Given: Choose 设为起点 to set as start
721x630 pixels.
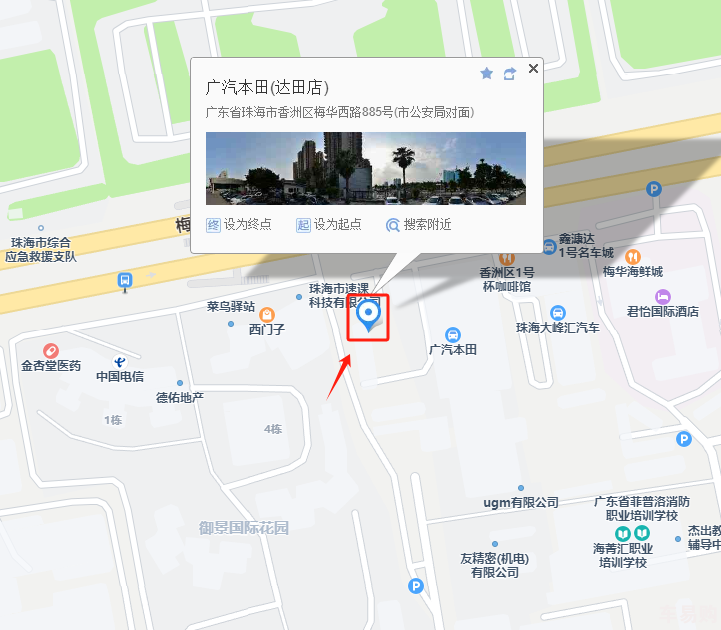Looking at the screenshot, I should tap(329, 225).
